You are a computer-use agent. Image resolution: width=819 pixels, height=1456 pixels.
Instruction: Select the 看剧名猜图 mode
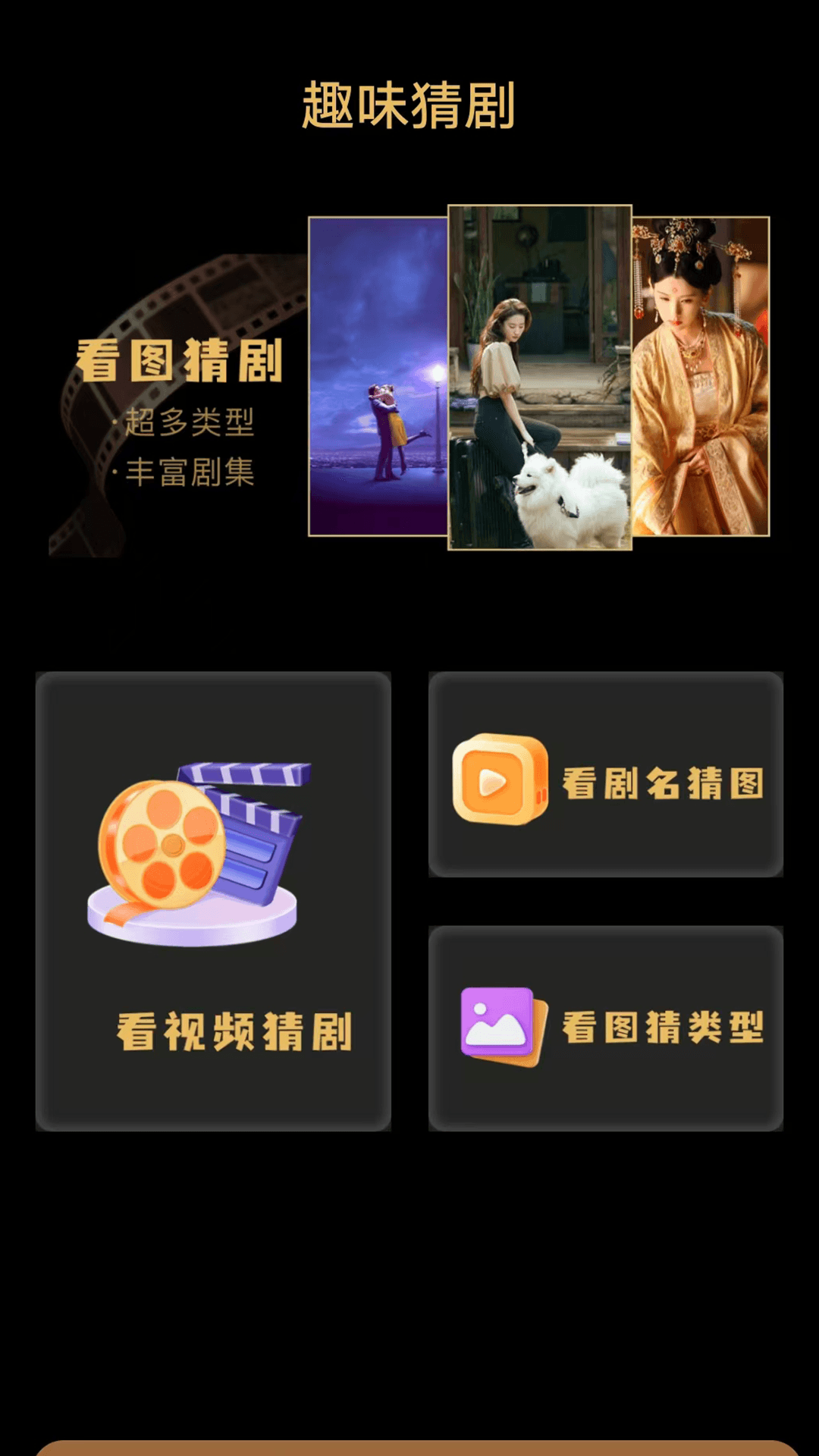(x=605, y=774)
